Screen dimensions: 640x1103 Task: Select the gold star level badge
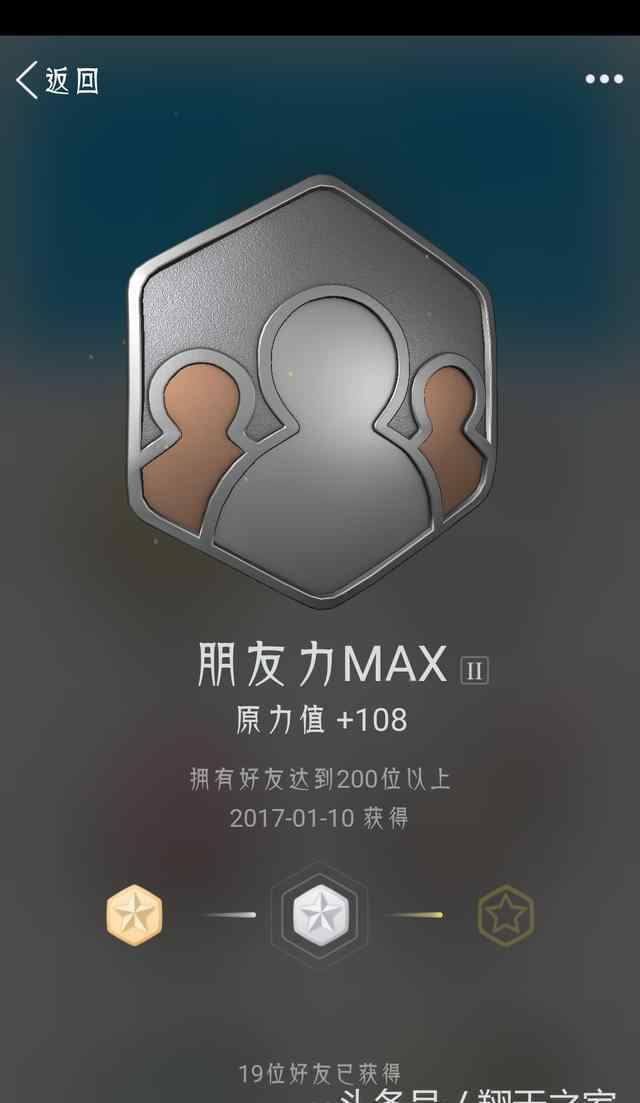tap(134, 914)
